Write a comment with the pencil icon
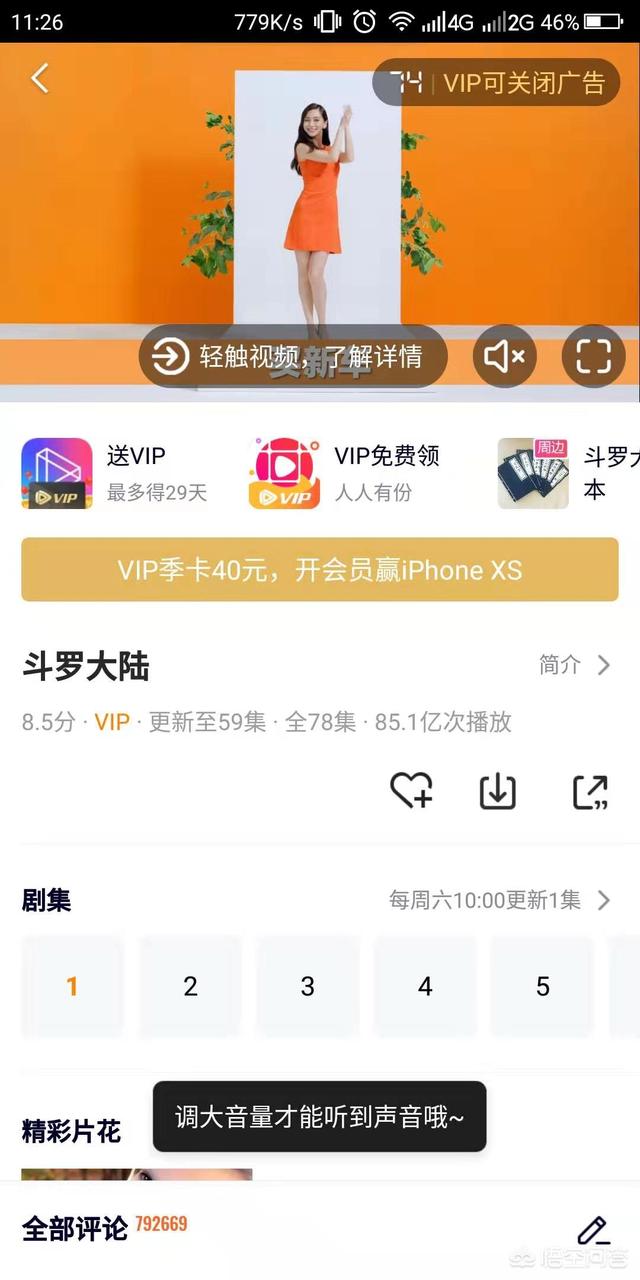 [x=592, y=1229]
